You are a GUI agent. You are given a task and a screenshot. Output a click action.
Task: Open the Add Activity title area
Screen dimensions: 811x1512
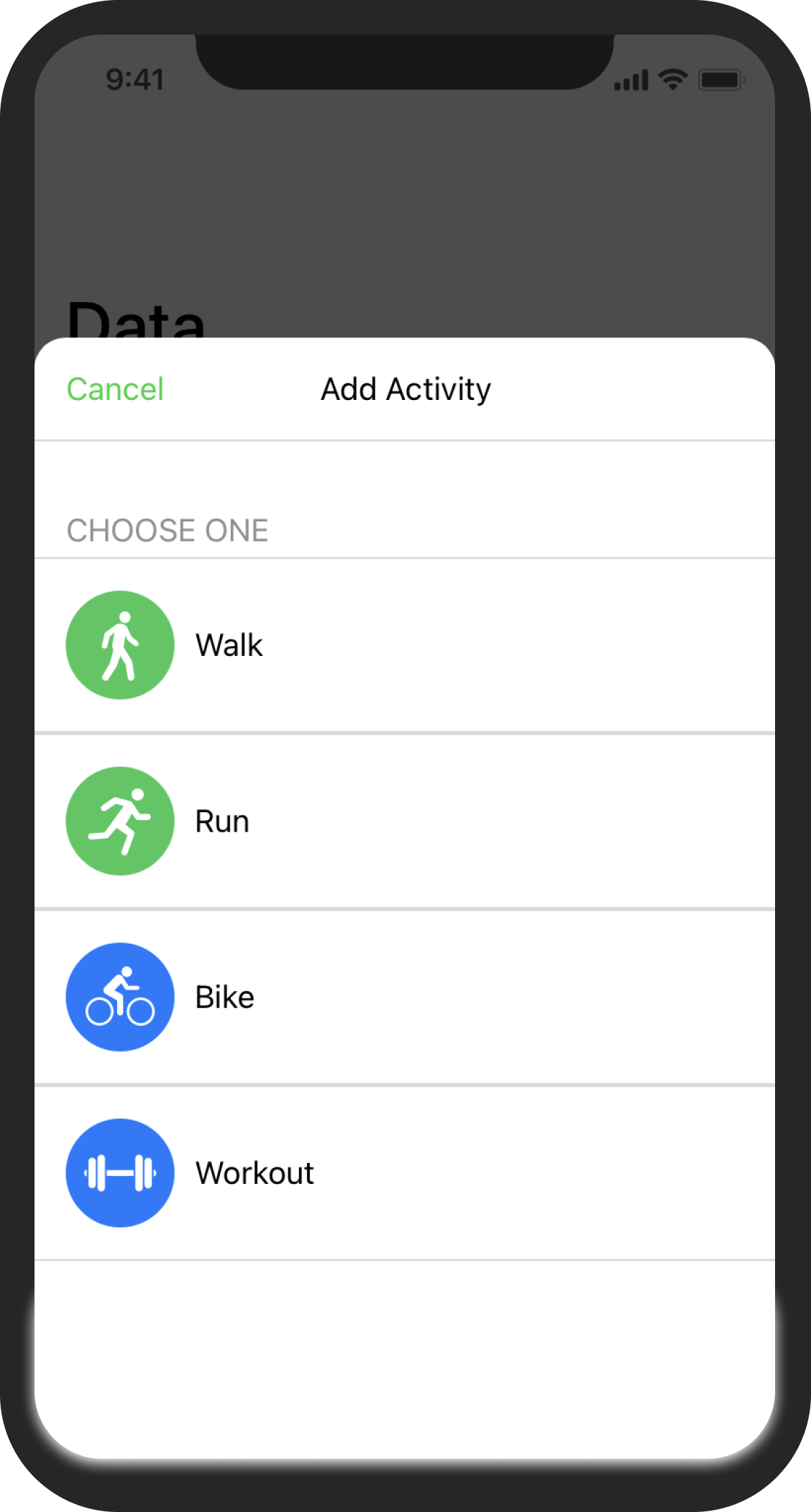[x=405, y=388]
